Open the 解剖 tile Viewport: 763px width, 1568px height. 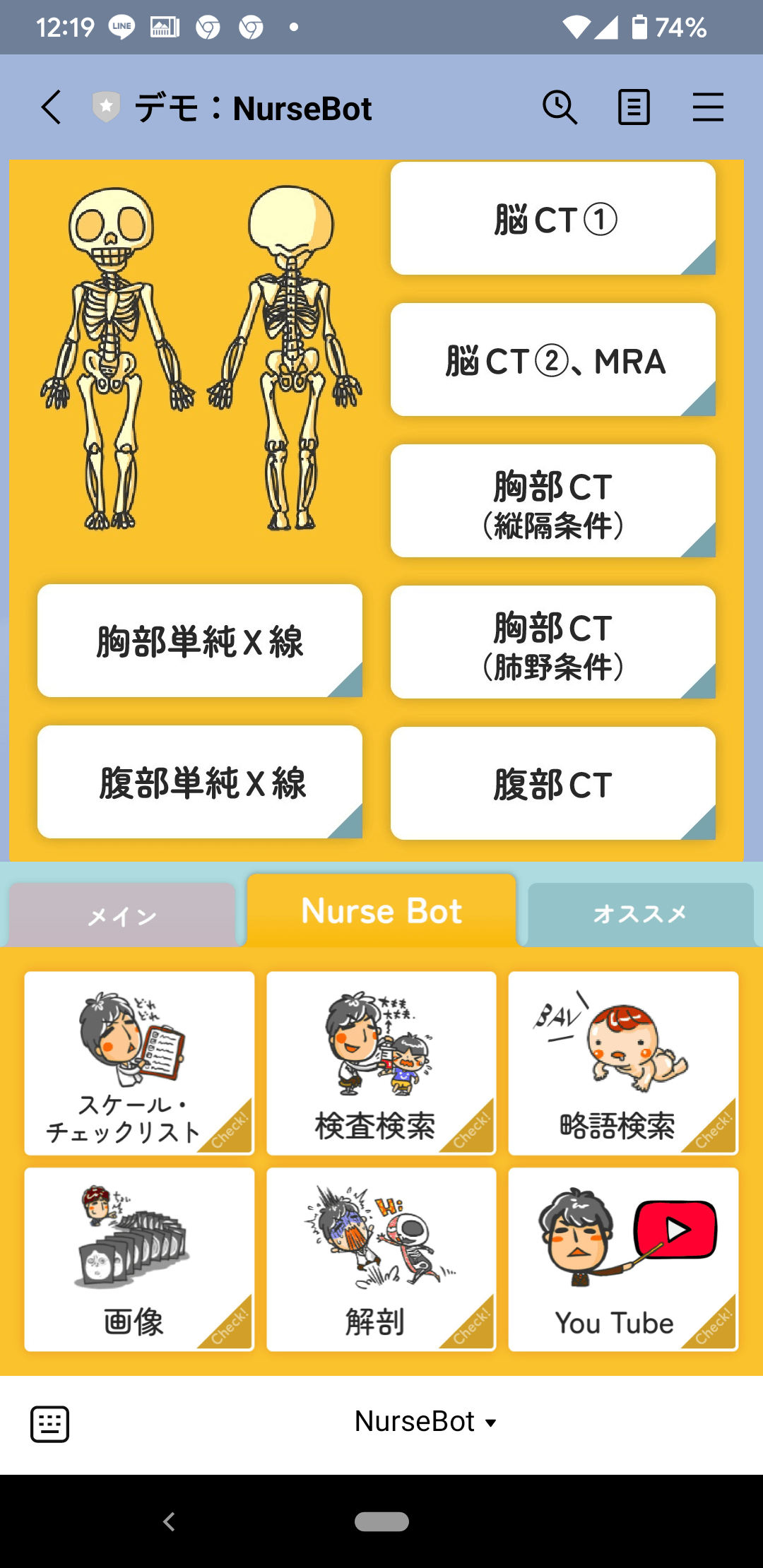coord(381,1259)
